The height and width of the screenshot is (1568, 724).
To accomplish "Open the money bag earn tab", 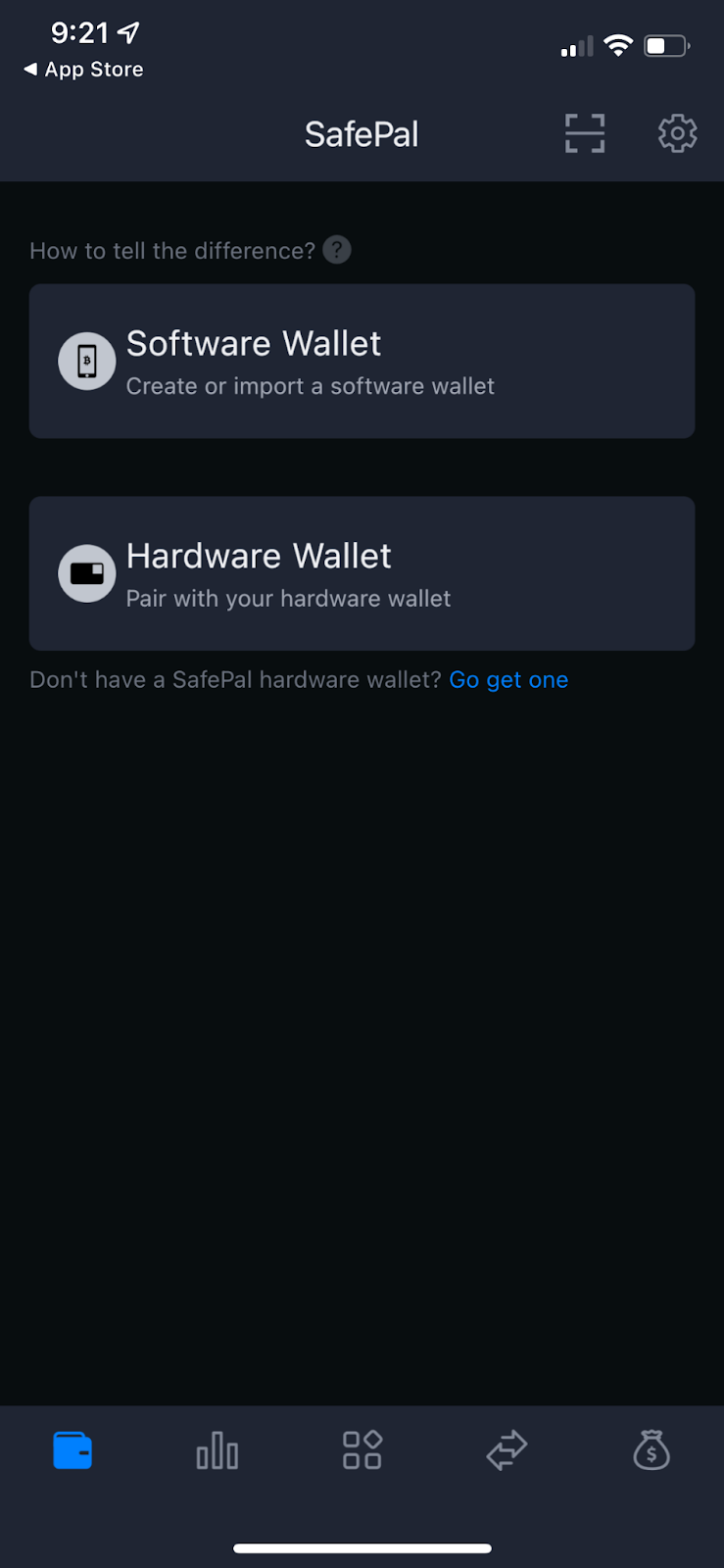I will click(x=652, y=1450).
